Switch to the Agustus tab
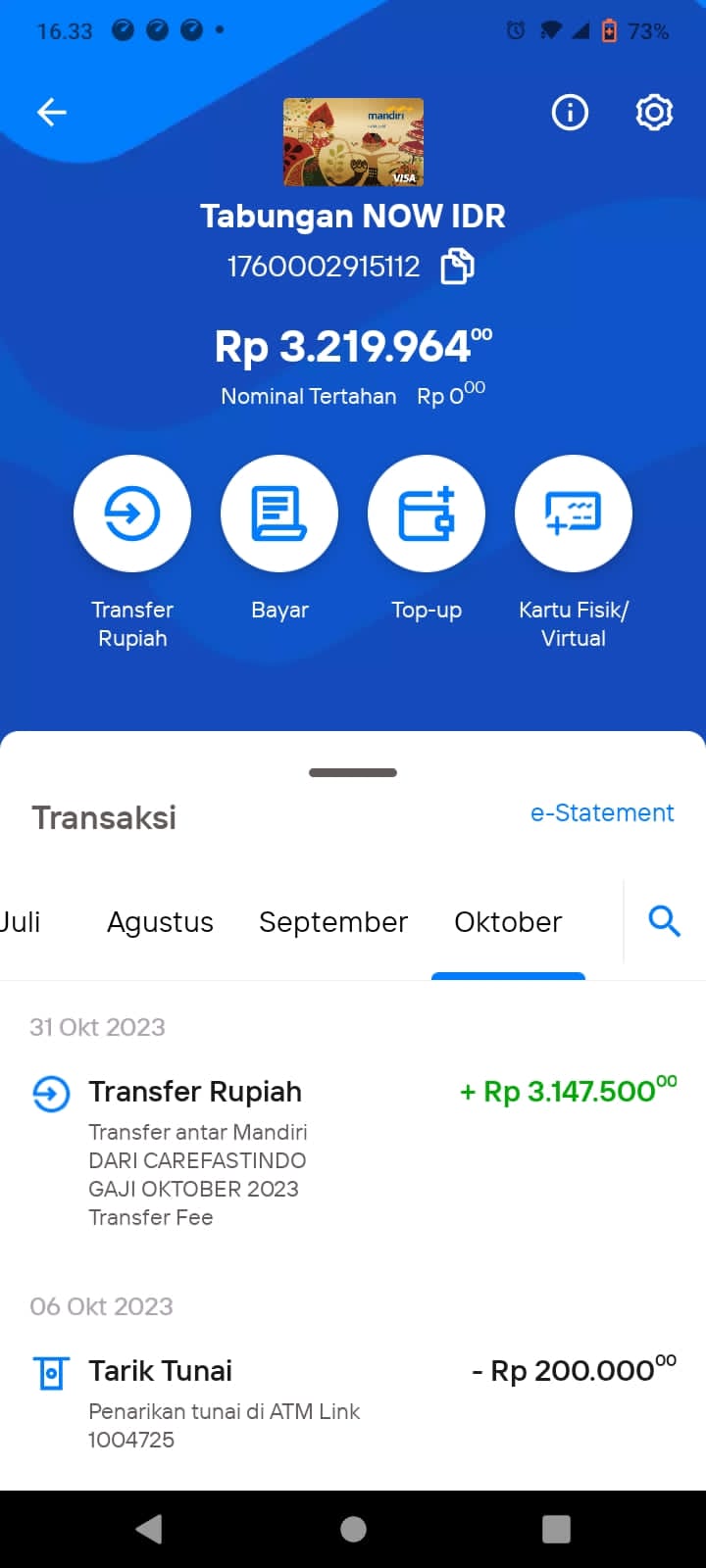Viewport: 706px width, 1568px height. pyautogui.click(x=160, y=922)
